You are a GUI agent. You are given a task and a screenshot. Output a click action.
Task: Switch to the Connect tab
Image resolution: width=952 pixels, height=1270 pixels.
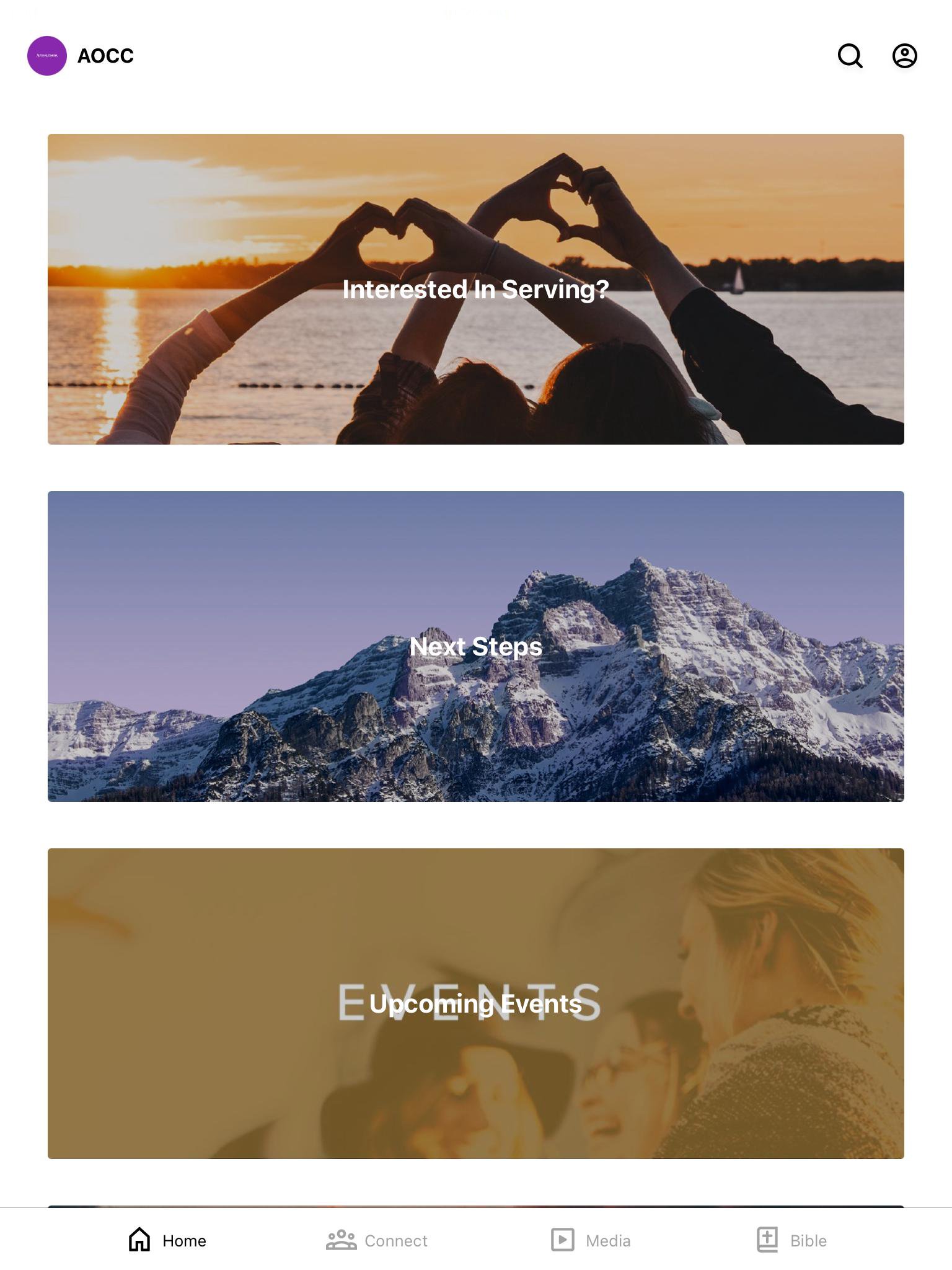(377, 1240)
